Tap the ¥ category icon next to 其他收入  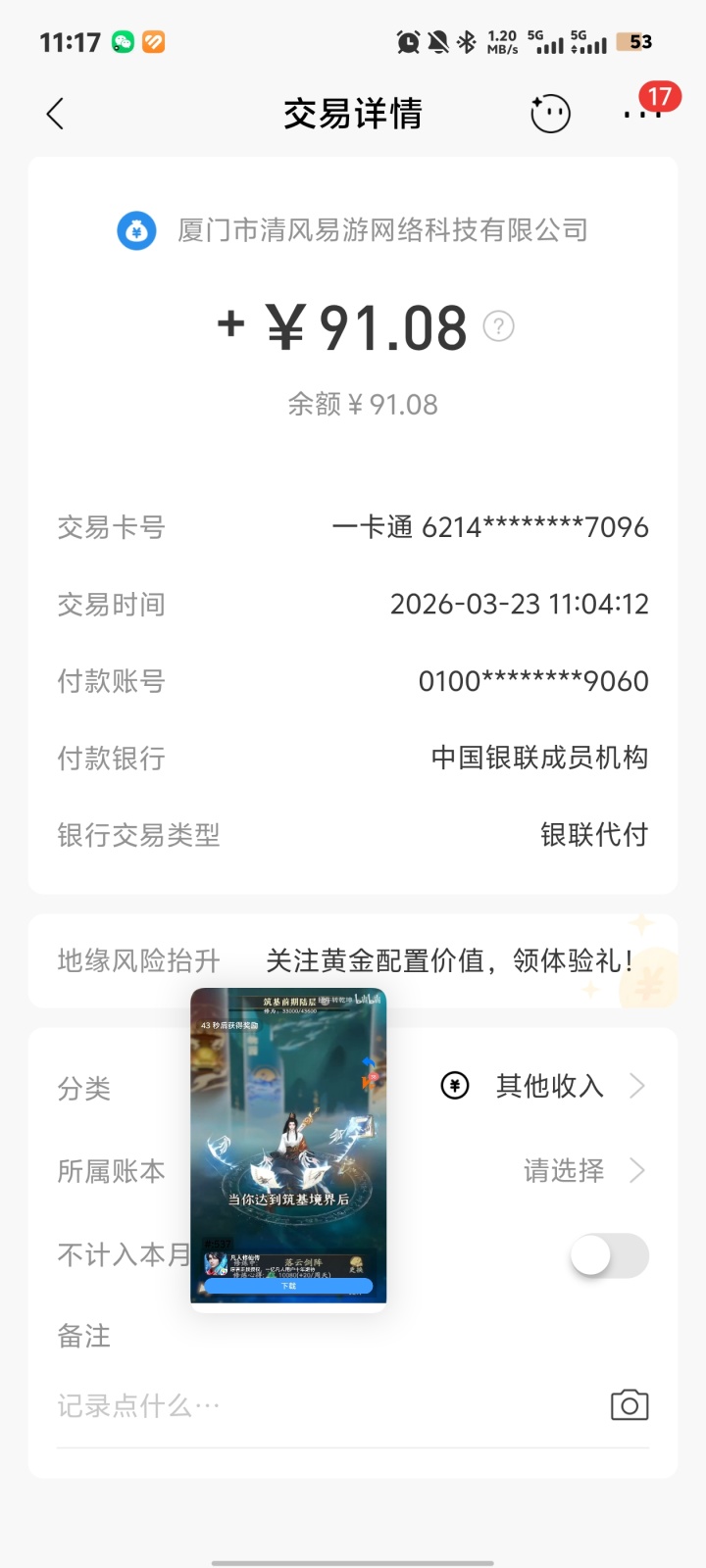coord(454,1086)
